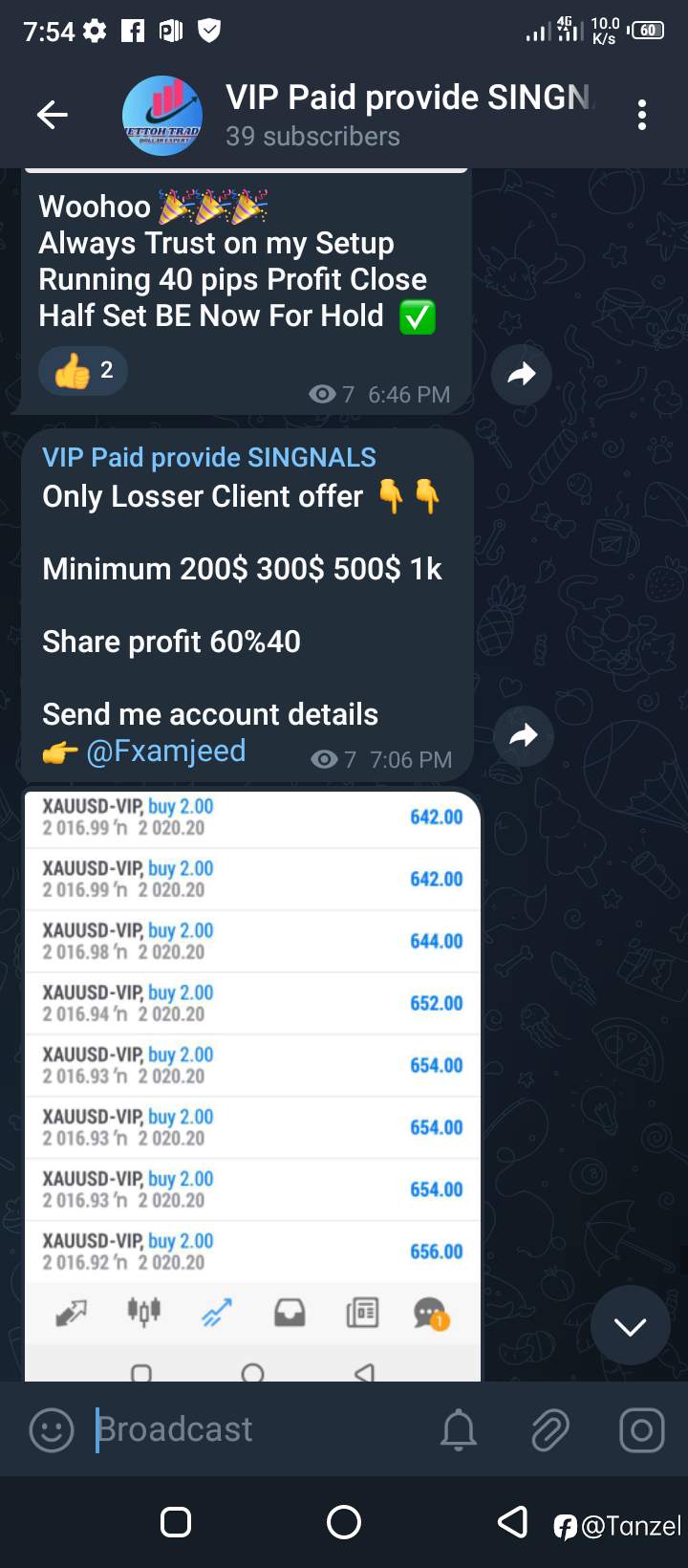The width and height of the screenshot is (688, 1568).
Task: Tap the system home button
Action: point(344,1522)
